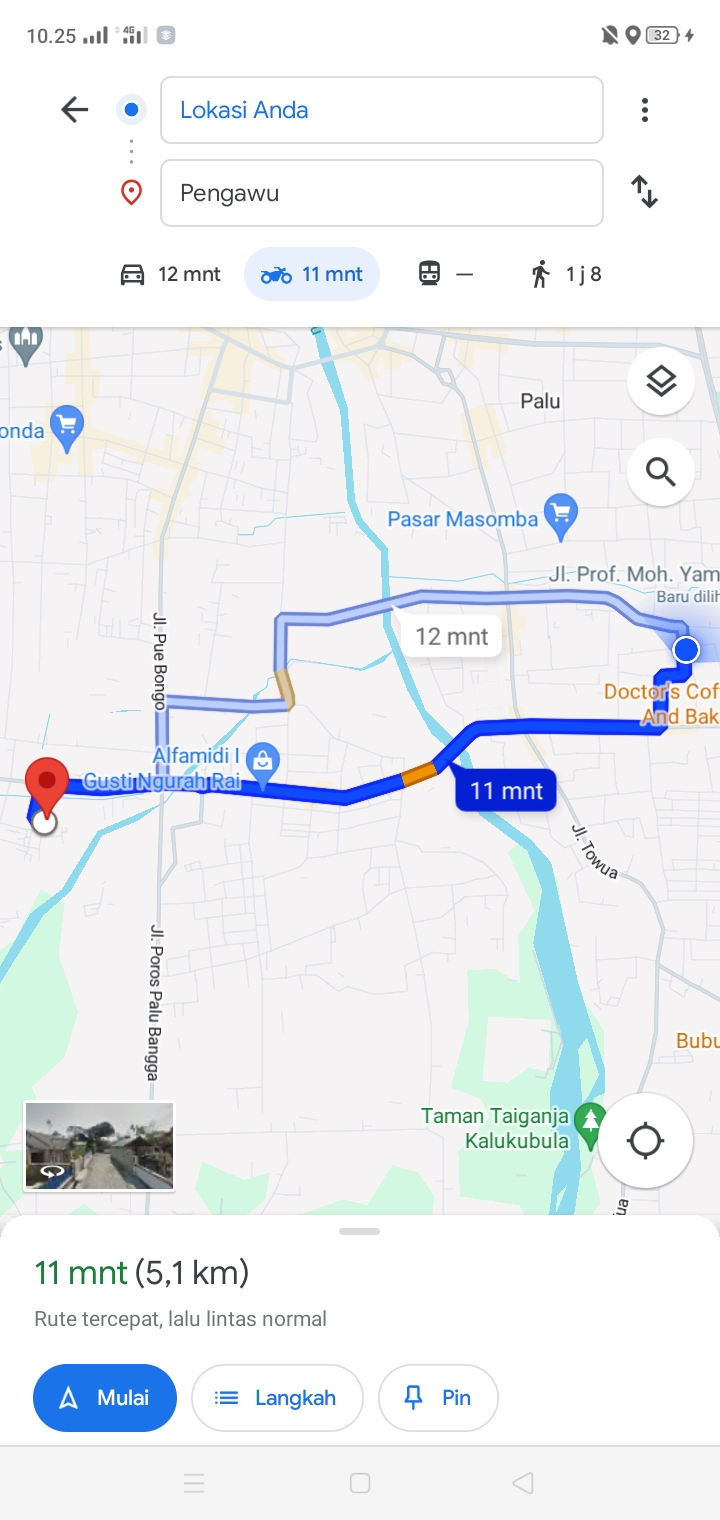Switch to the walking mode, 1 j 8
Image resolution: width=720 pixels, height=1520 pixels.
pos(566,274)
